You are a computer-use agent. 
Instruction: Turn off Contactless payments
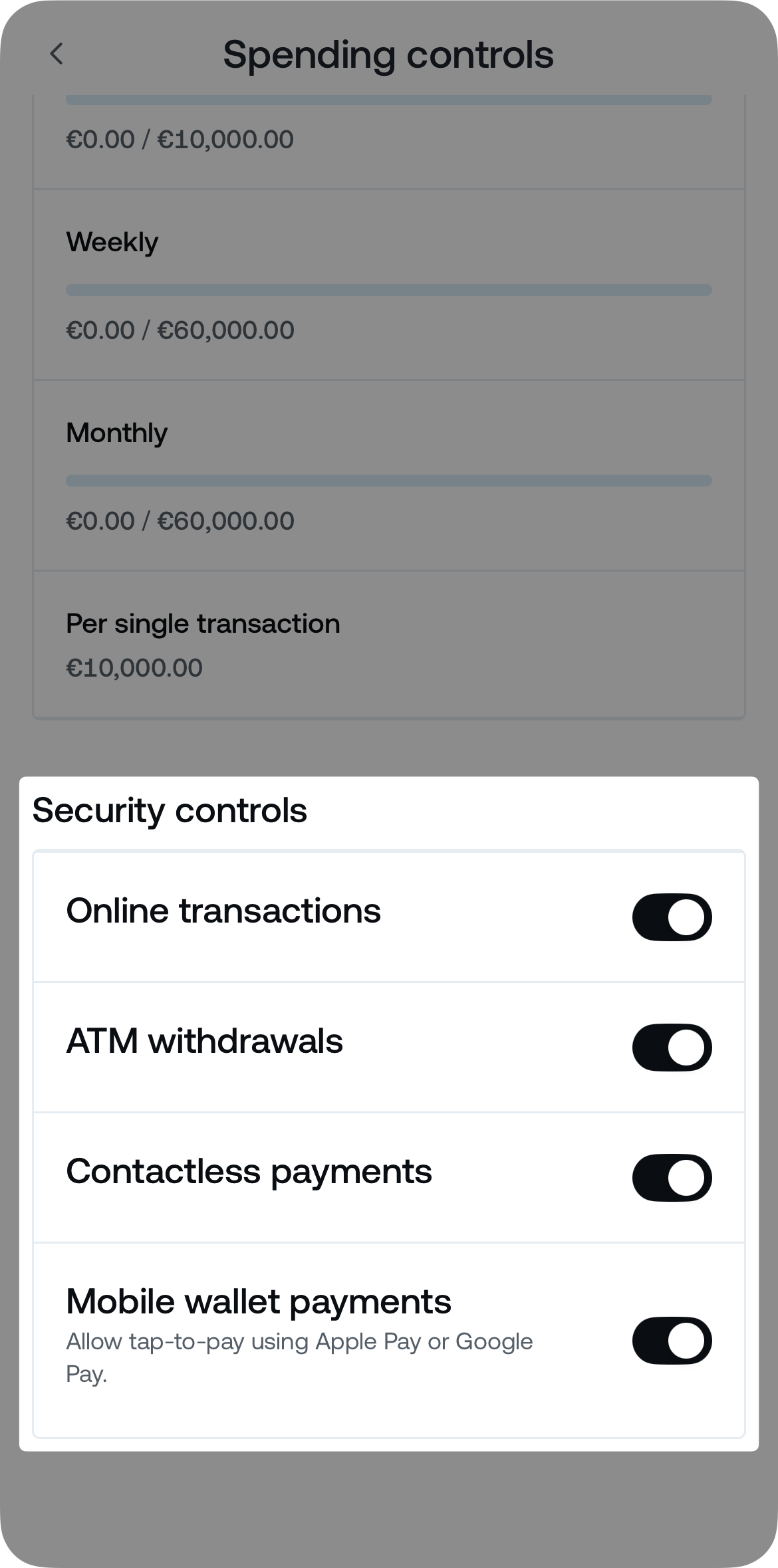[671, 1178]
